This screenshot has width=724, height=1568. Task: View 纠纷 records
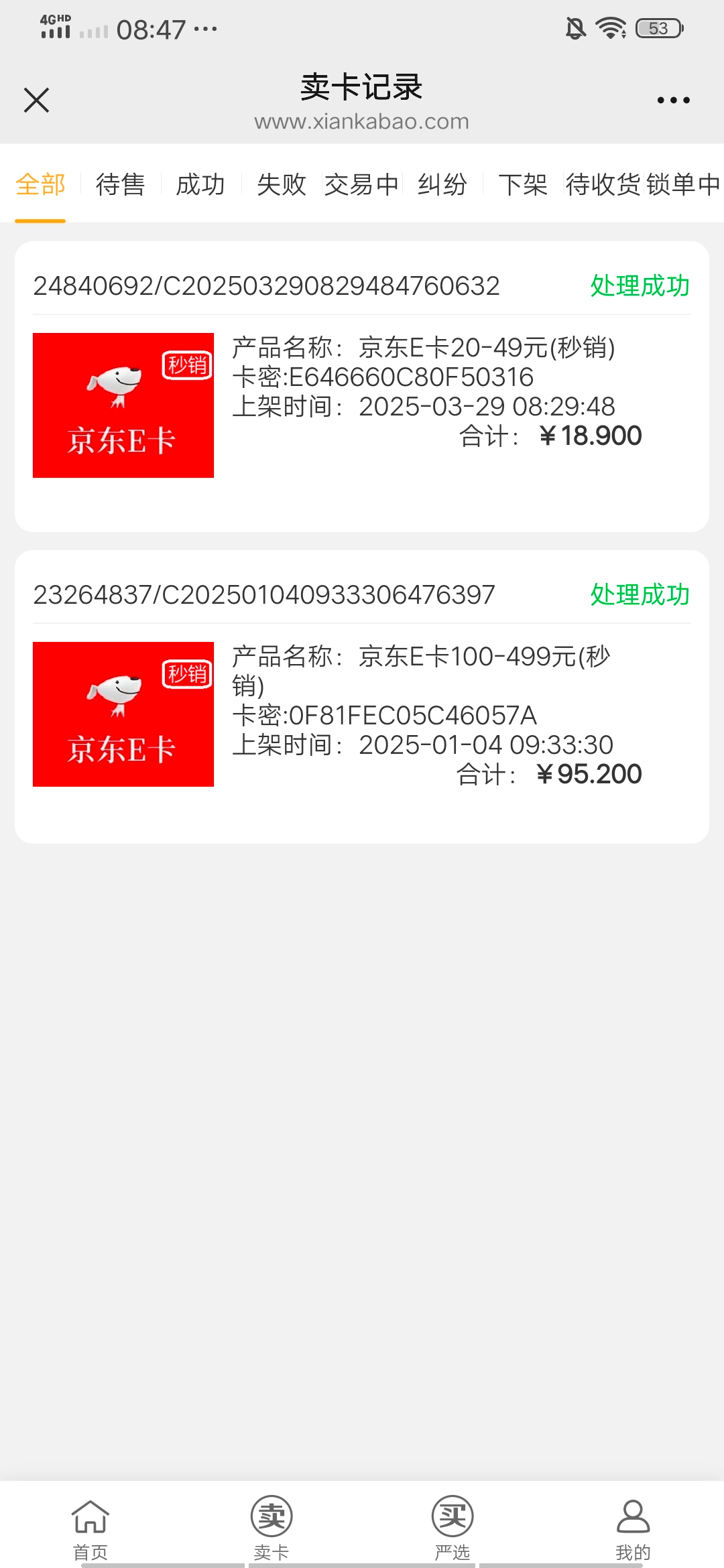click(442, 184)
